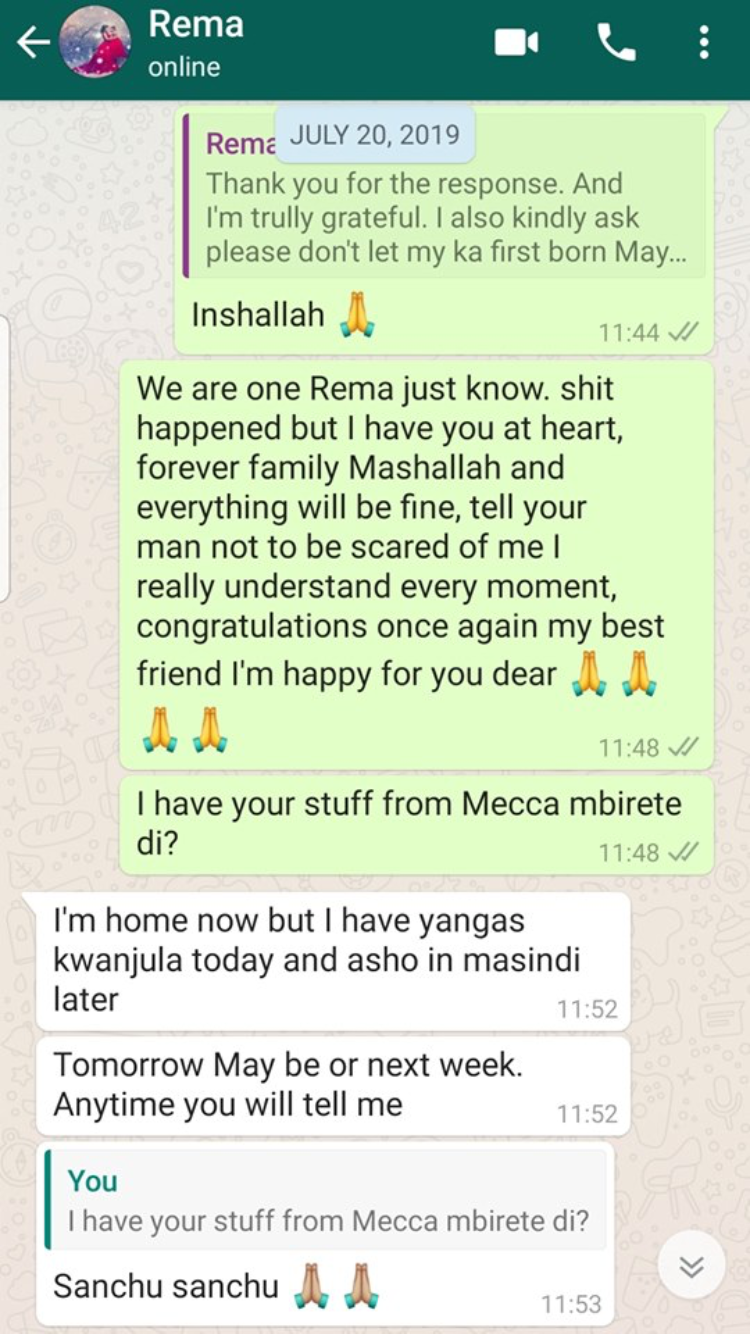
Task: Start a video call with Rema
Action: click(x=516, y=43)
